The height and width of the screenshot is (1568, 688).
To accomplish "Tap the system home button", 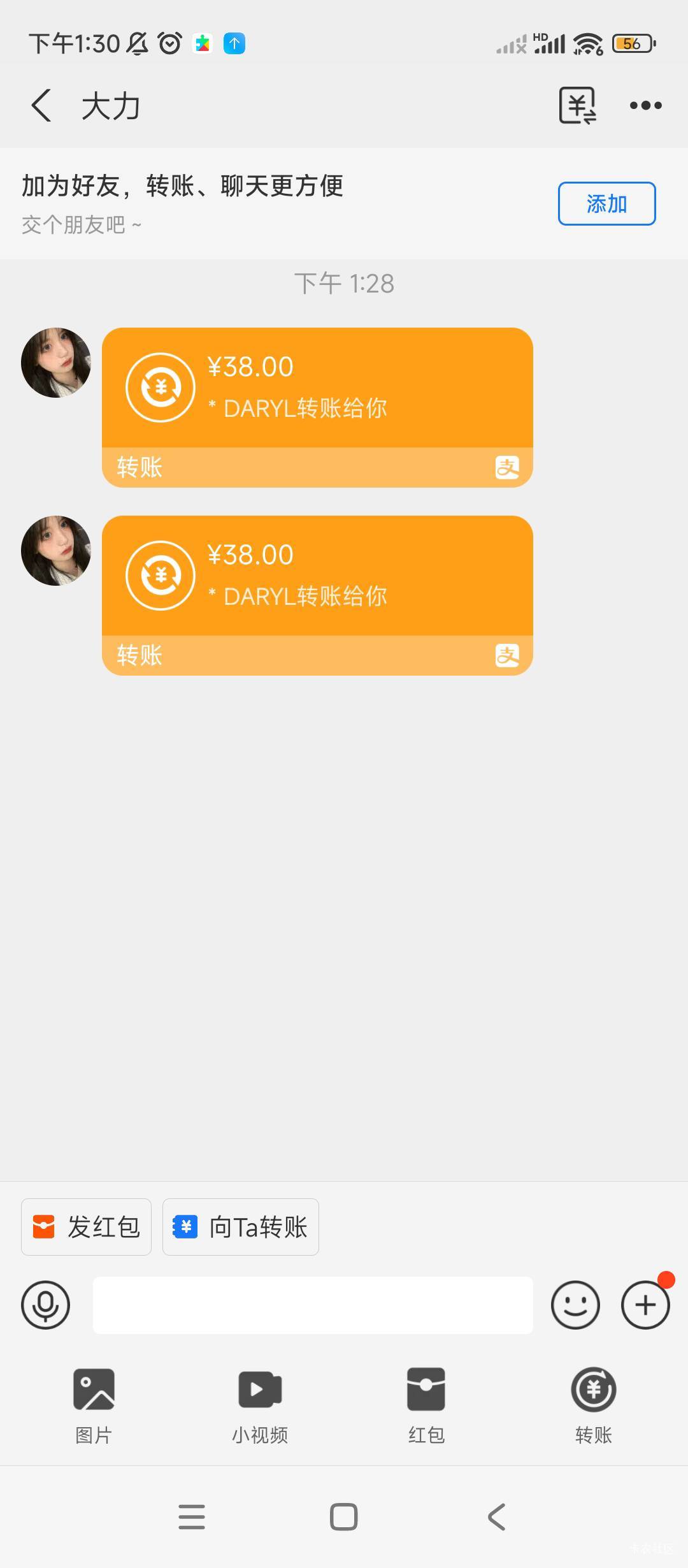I will pos(343,1516).
